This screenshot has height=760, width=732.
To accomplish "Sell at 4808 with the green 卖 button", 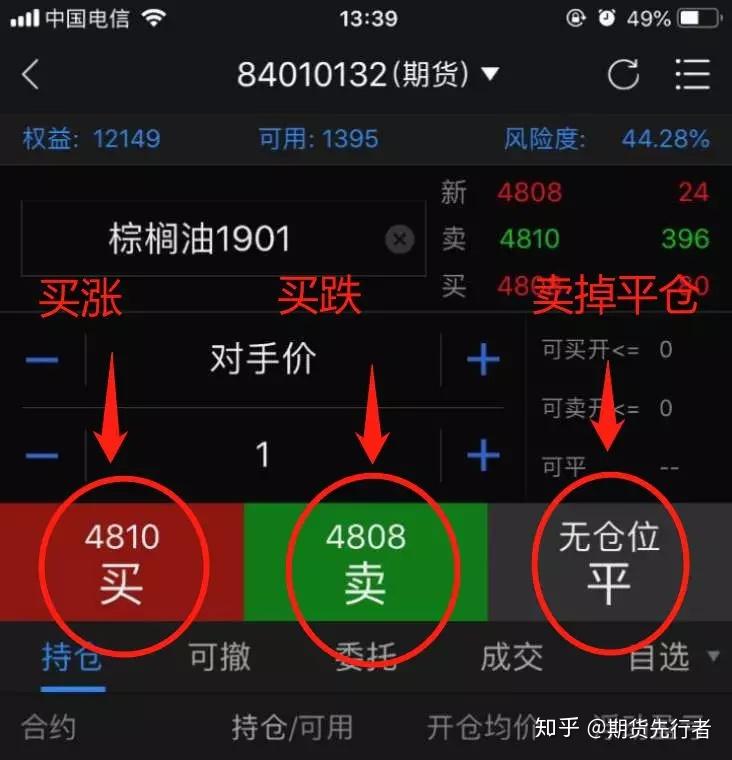I will click(365, 563).
